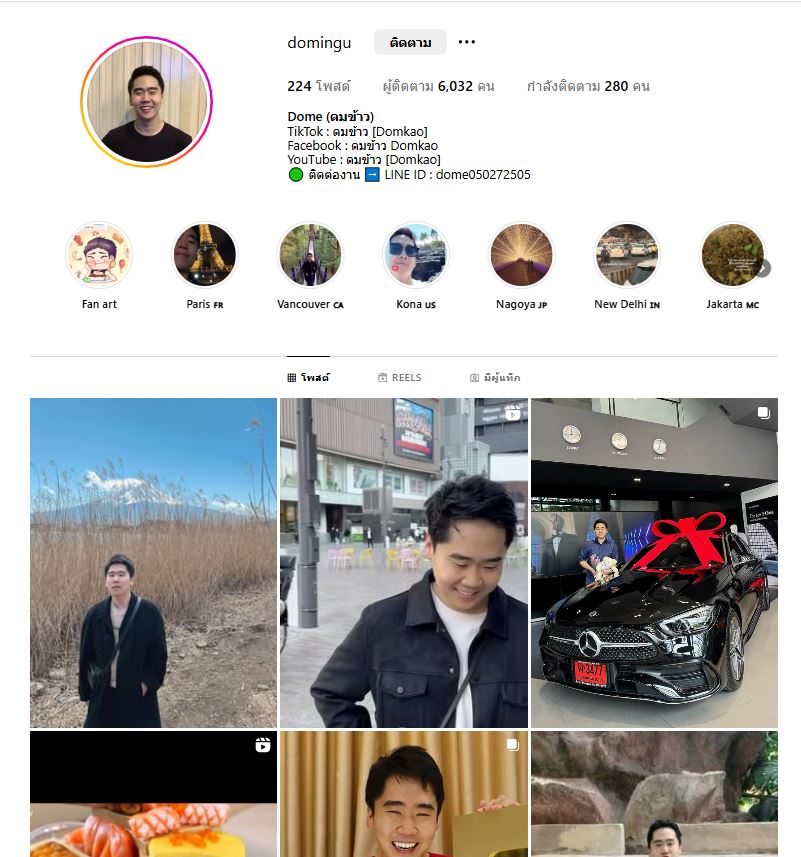801x857 pixels.
Task: Open the Fan art highlight
Action: pyautogui.click(x=99, y=255)
